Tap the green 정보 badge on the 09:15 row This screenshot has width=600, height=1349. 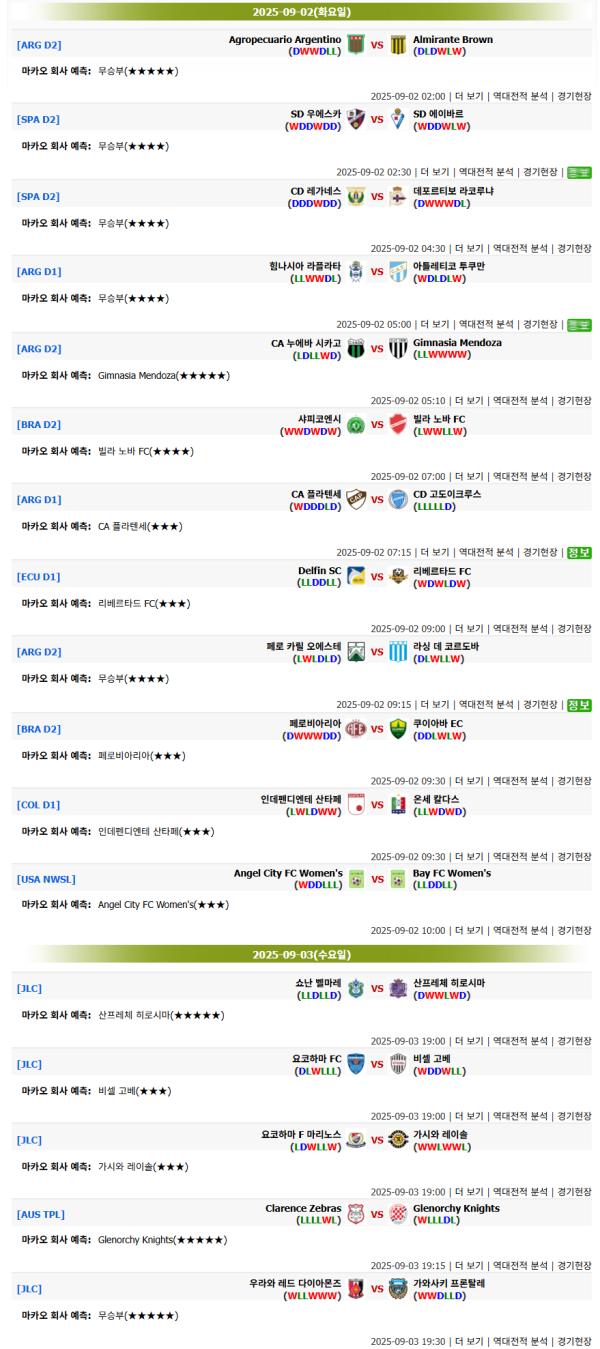pos(579,704)
